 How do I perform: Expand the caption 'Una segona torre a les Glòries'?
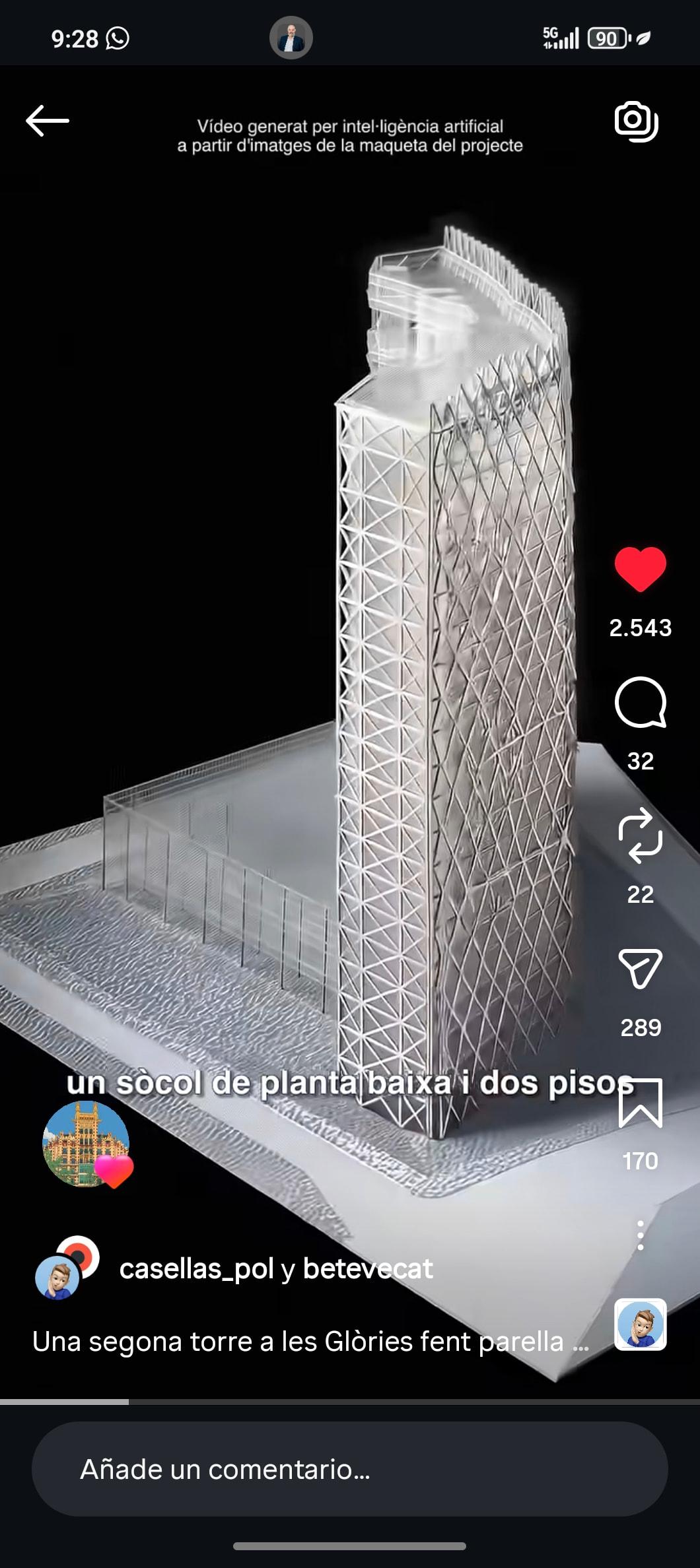(x=309, y=1342)
